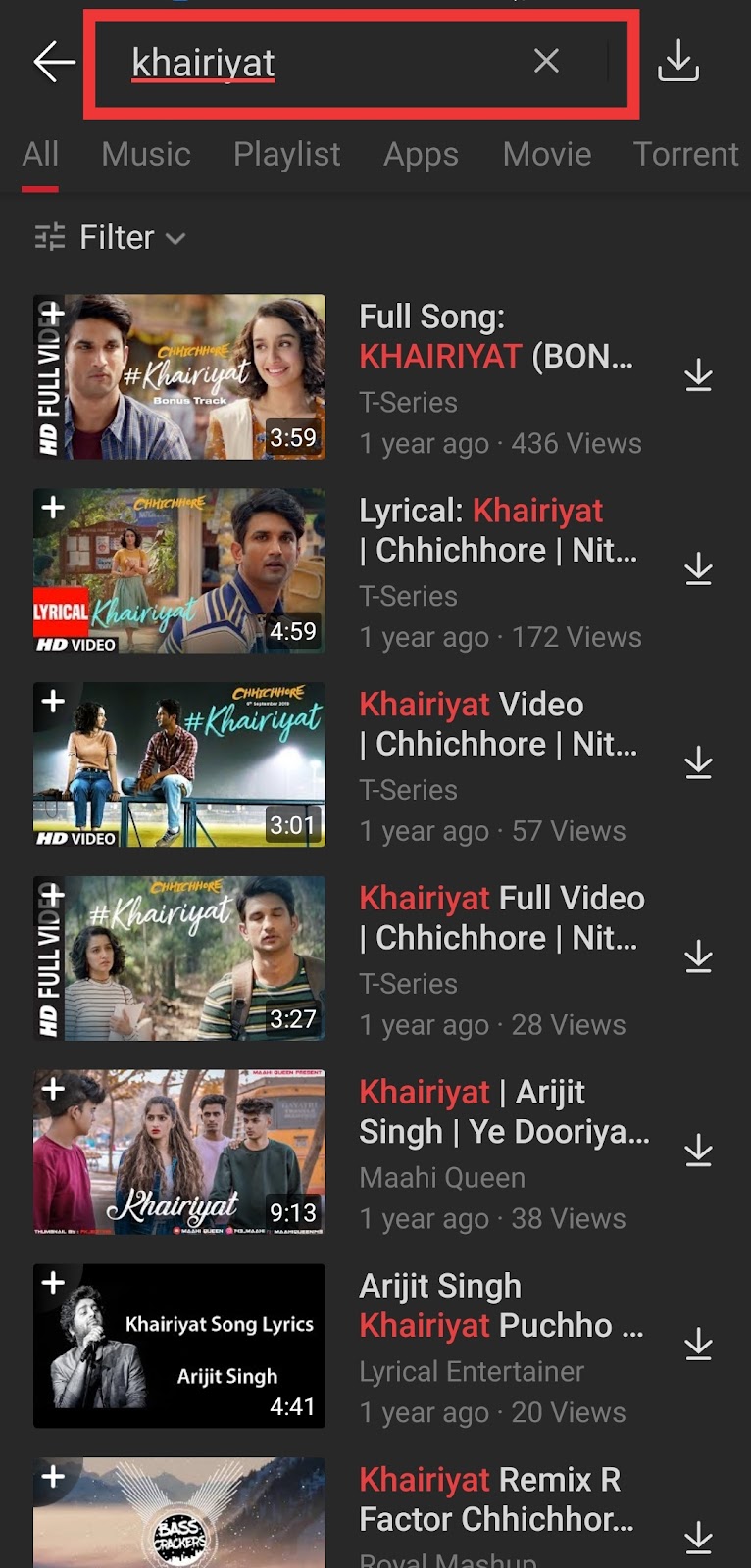Download the Full Song: KHAIRIYAT video
Image resolution: width=751 pixels, height=1568 pixels.
pos(698,374)
